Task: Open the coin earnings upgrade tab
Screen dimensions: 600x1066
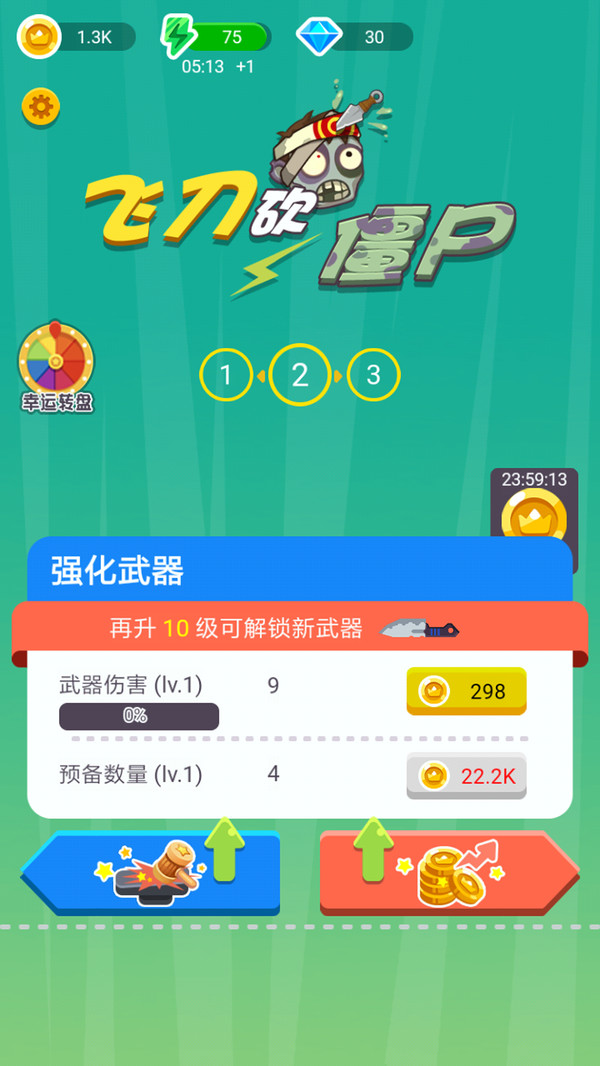Action: coord(449,871)
